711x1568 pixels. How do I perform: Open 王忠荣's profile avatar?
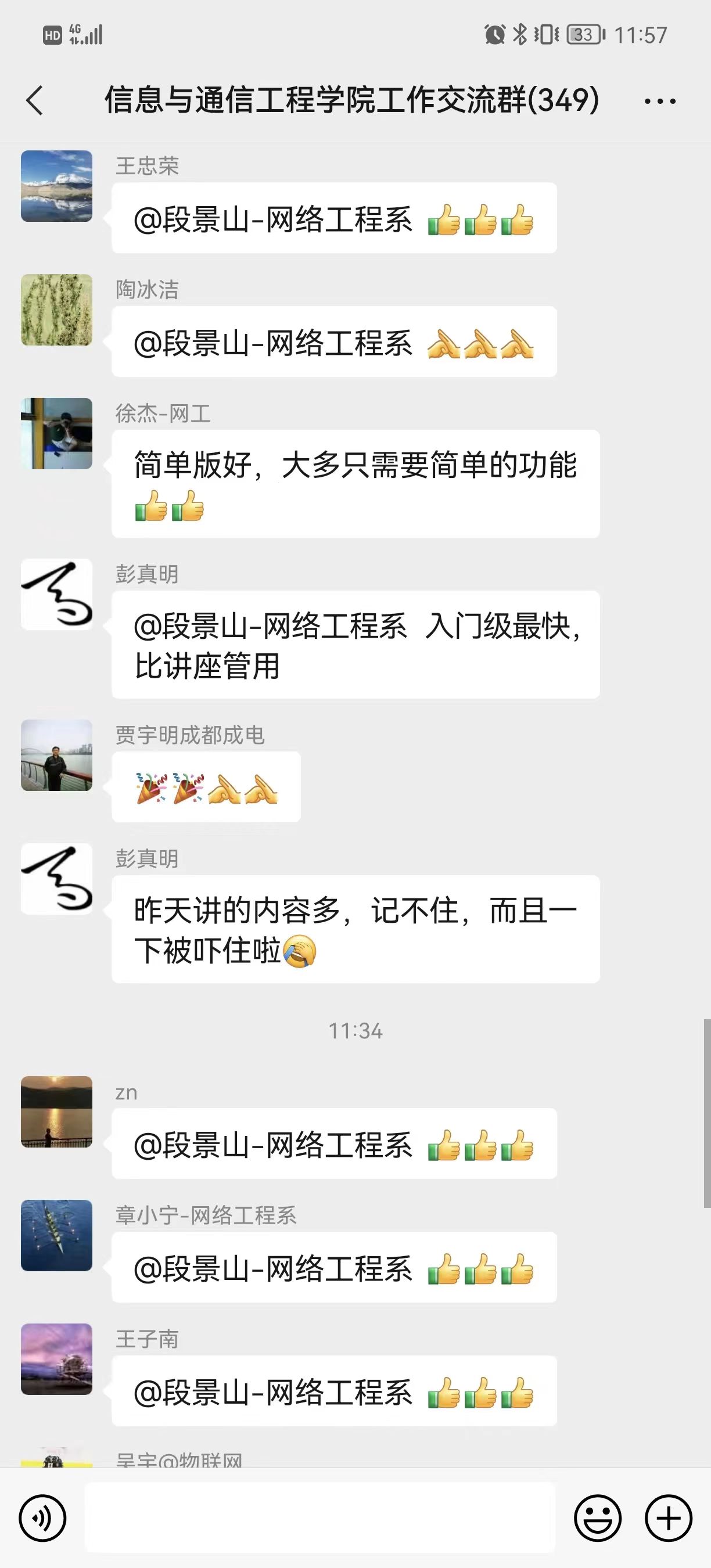(56, 186)
